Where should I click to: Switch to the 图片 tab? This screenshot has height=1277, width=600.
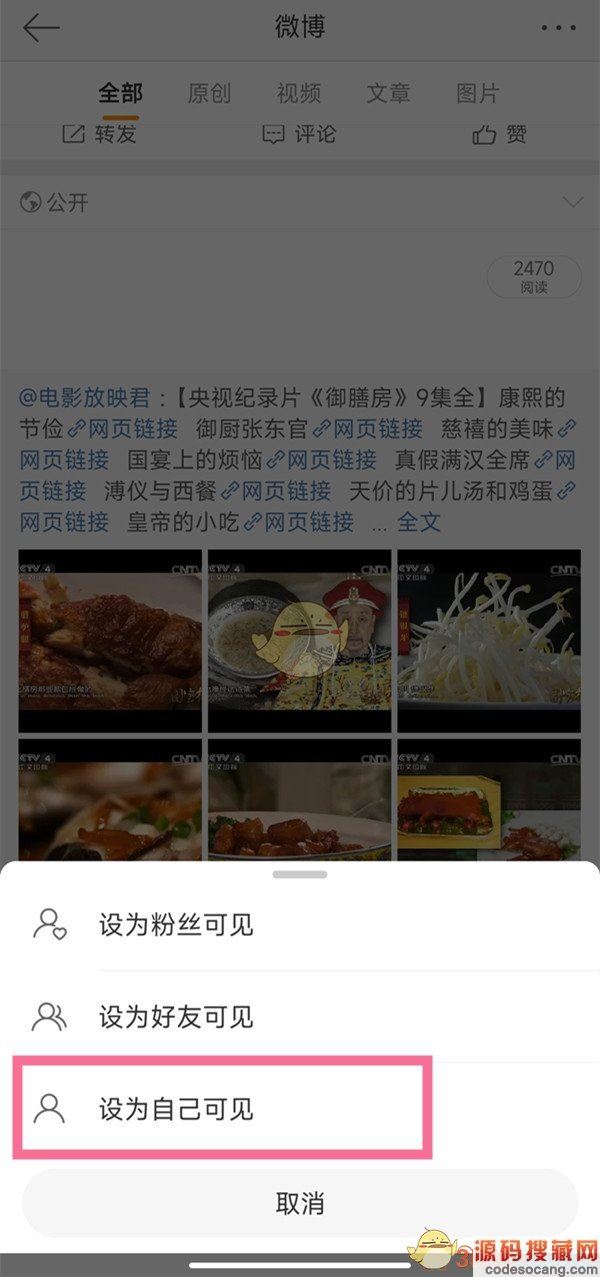[477, 94]
